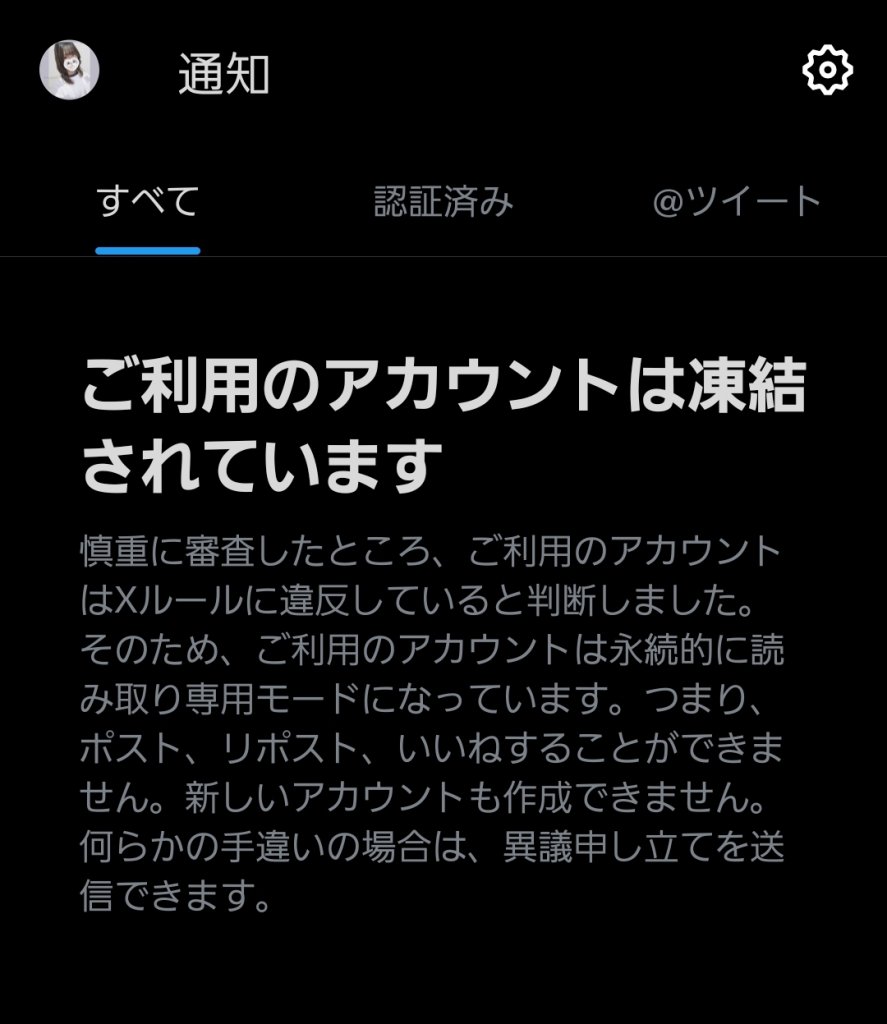Switch to the すべて tab
This screenshot has width=887, height=1024.
tap(148, 202)
